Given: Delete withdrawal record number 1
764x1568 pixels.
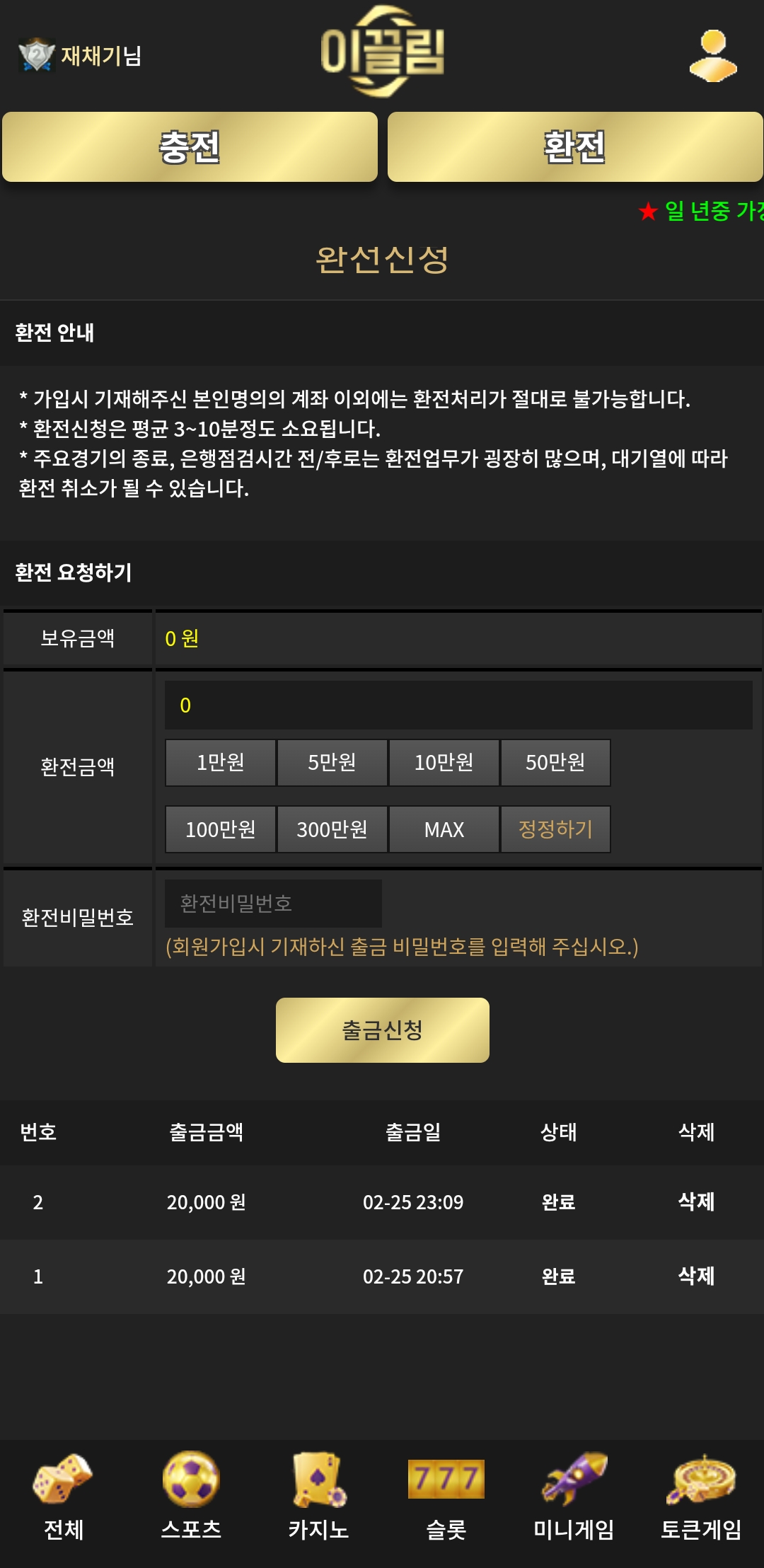Looking at the screenshot, I should coord(696,1276).
